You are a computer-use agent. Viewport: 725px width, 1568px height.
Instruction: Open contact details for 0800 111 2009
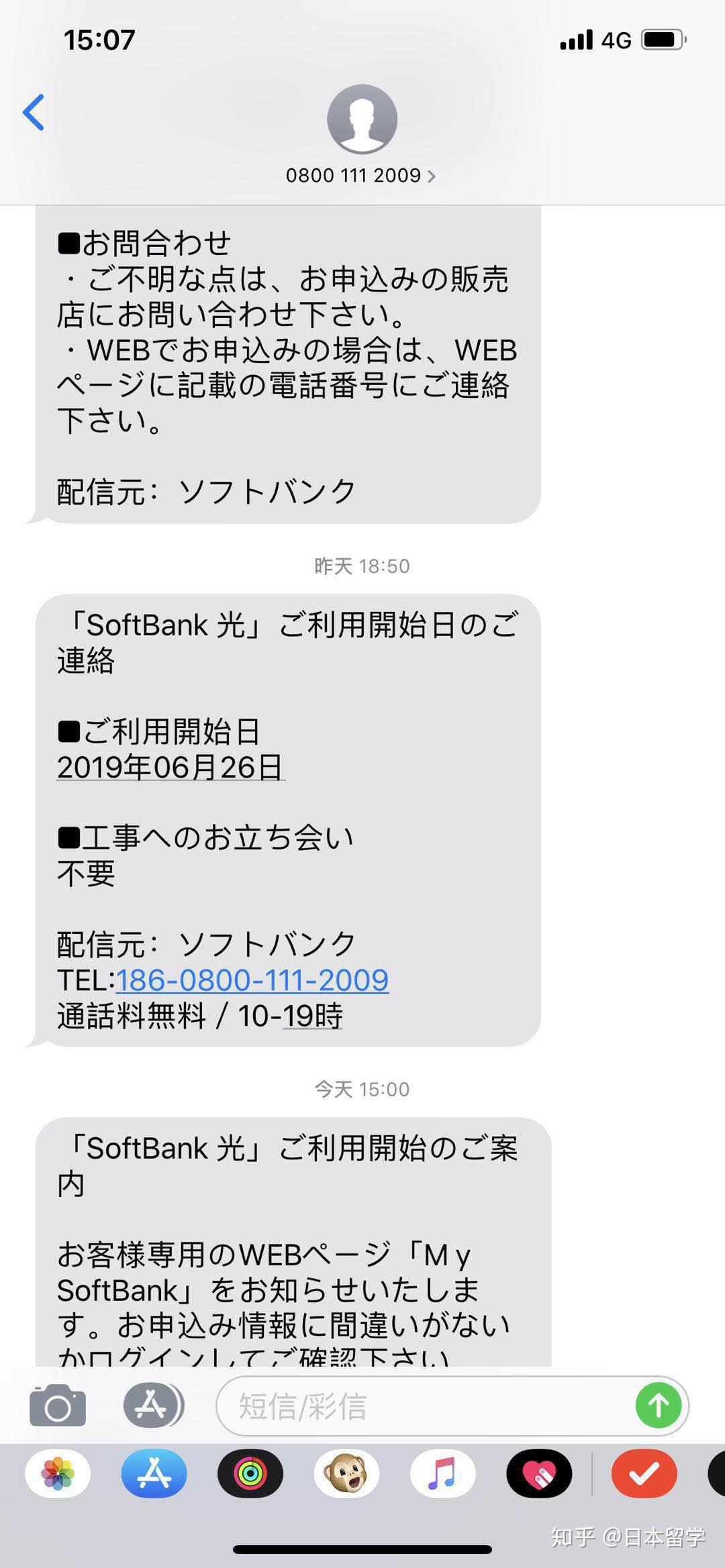[361, 175]
